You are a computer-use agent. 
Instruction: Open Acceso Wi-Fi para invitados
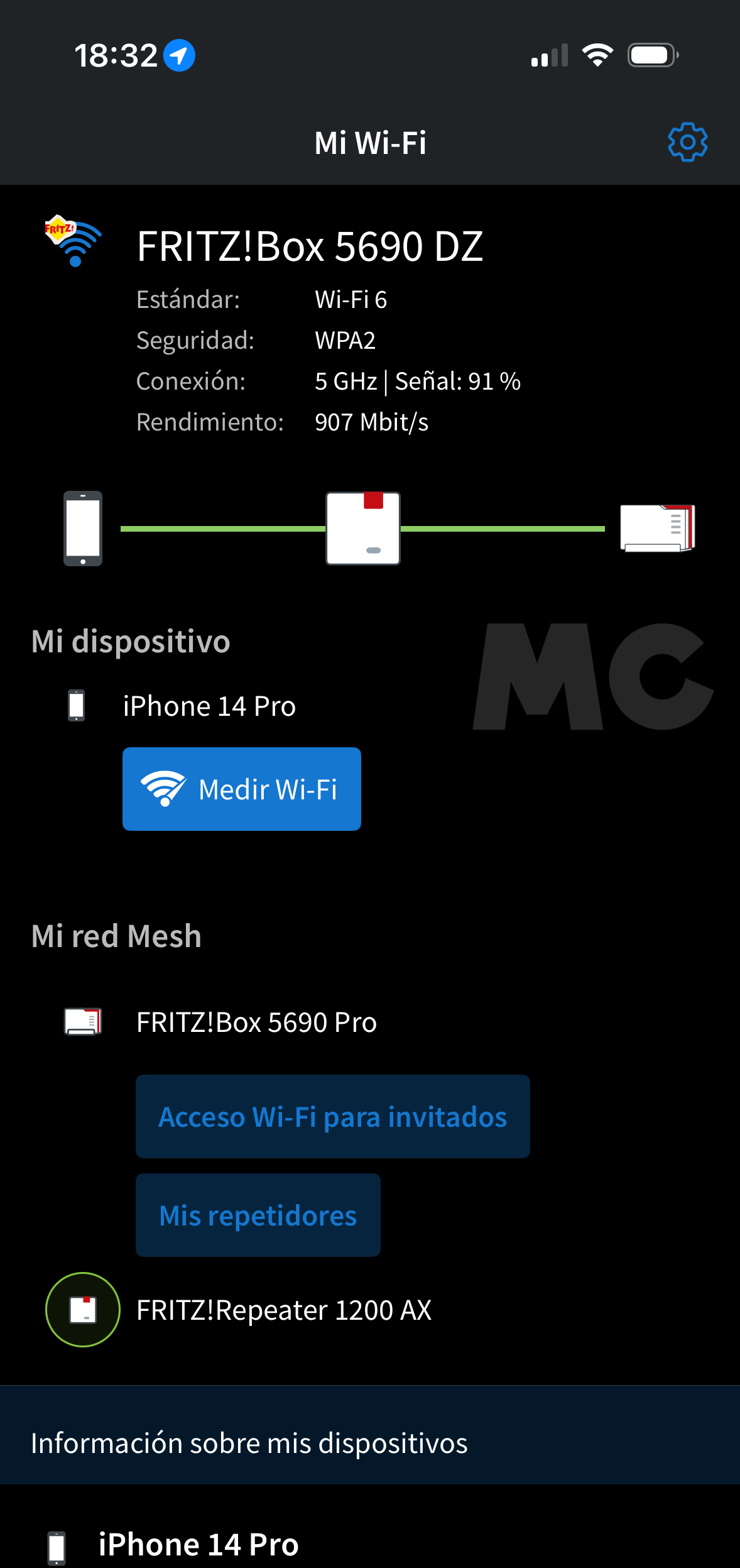(332, 1117)
